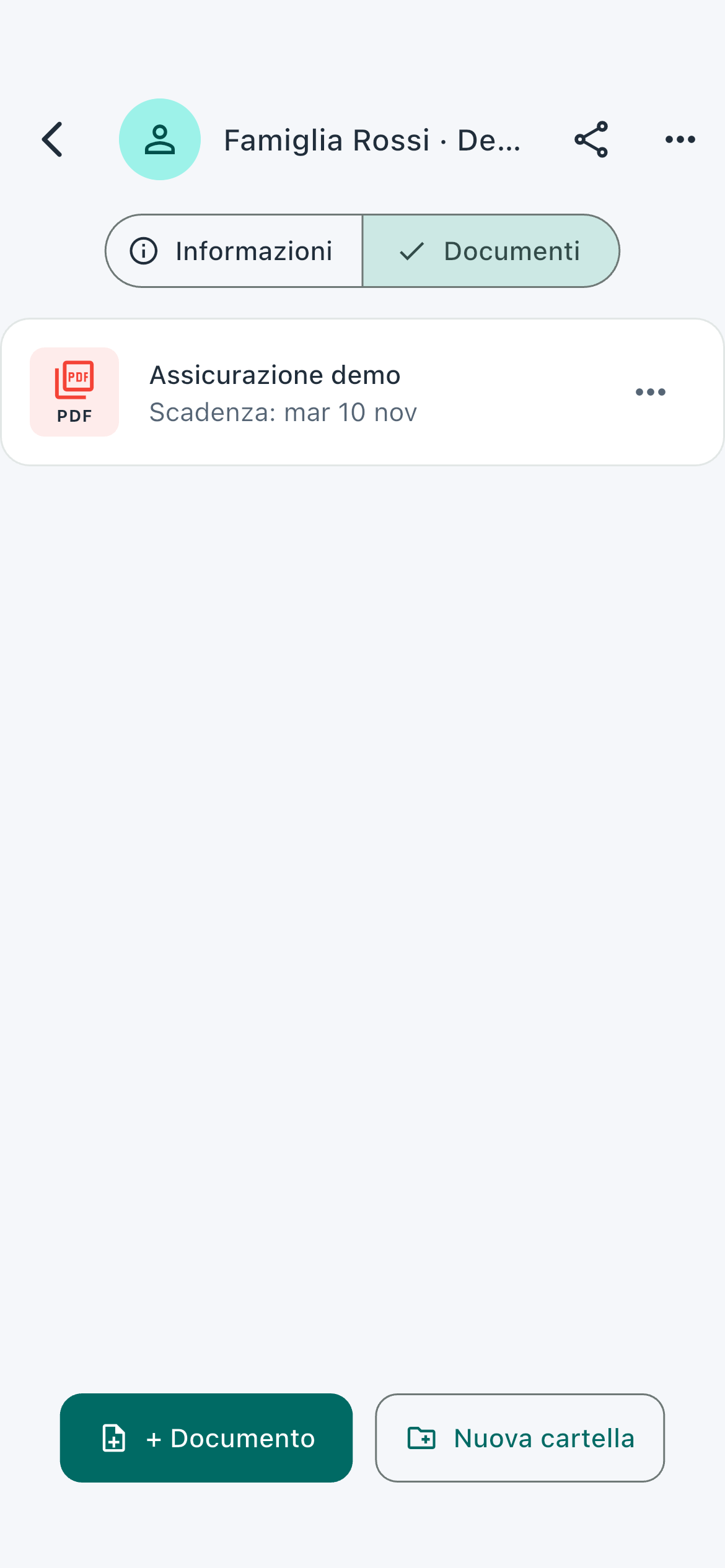
Task: Go back with the top-left arrow
Action: click(53, 139)
